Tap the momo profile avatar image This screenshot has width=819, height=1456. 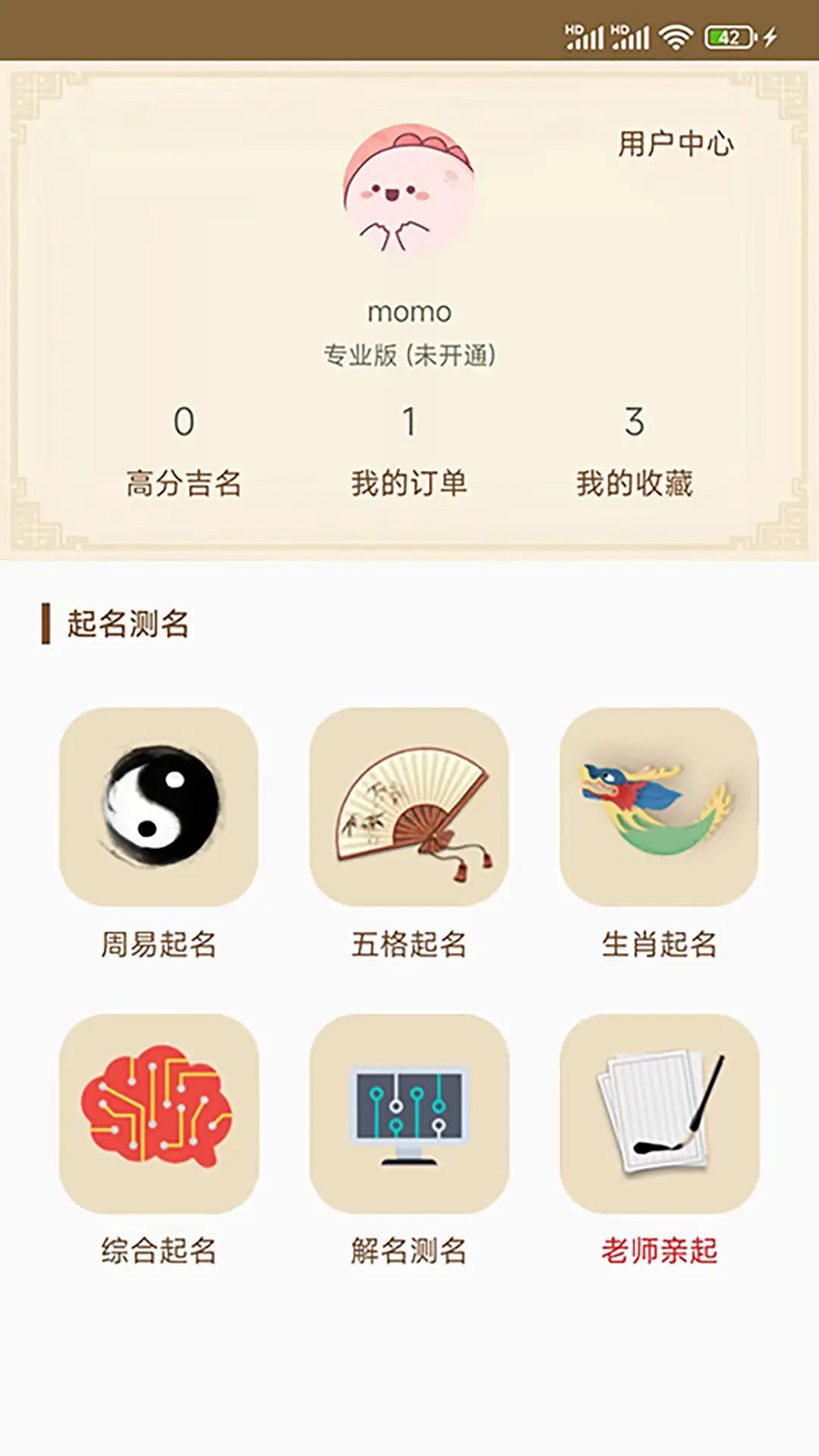409,192
